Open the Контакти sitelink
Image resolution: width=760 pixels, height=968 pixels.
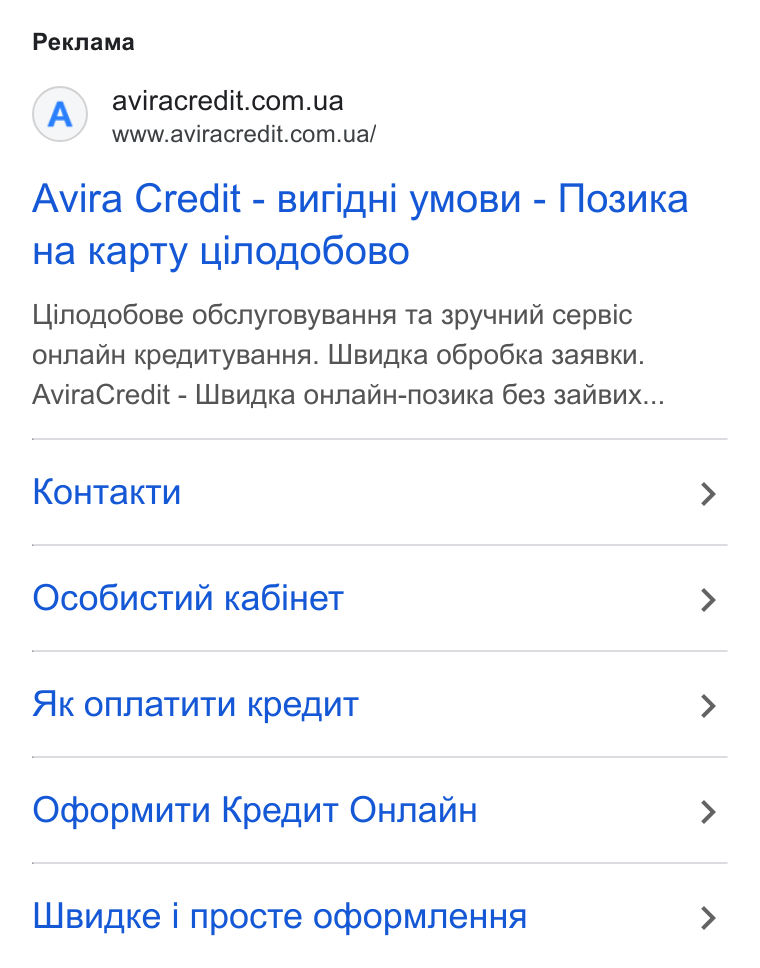[x=380, y=493]
